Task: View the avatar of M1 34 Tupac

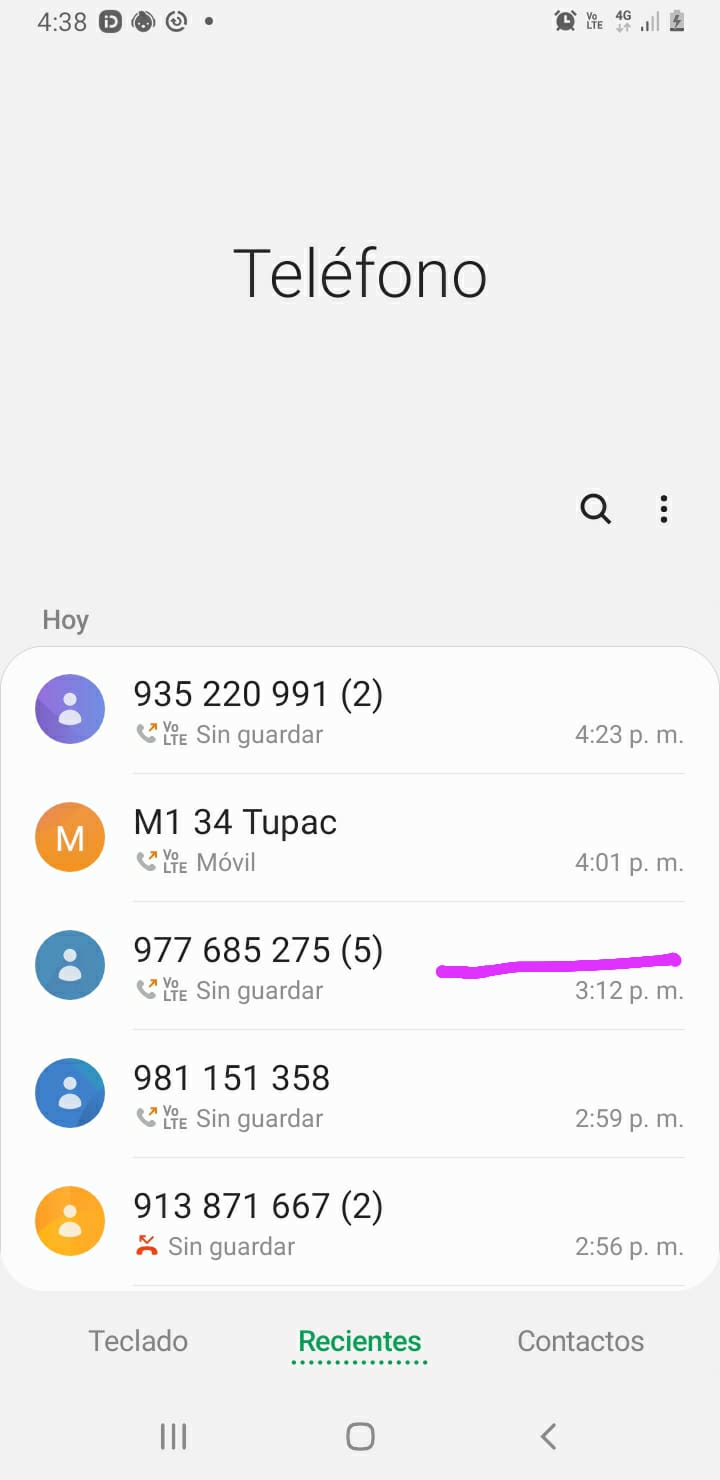Action: pyautogui.click(x=70, y=838)
